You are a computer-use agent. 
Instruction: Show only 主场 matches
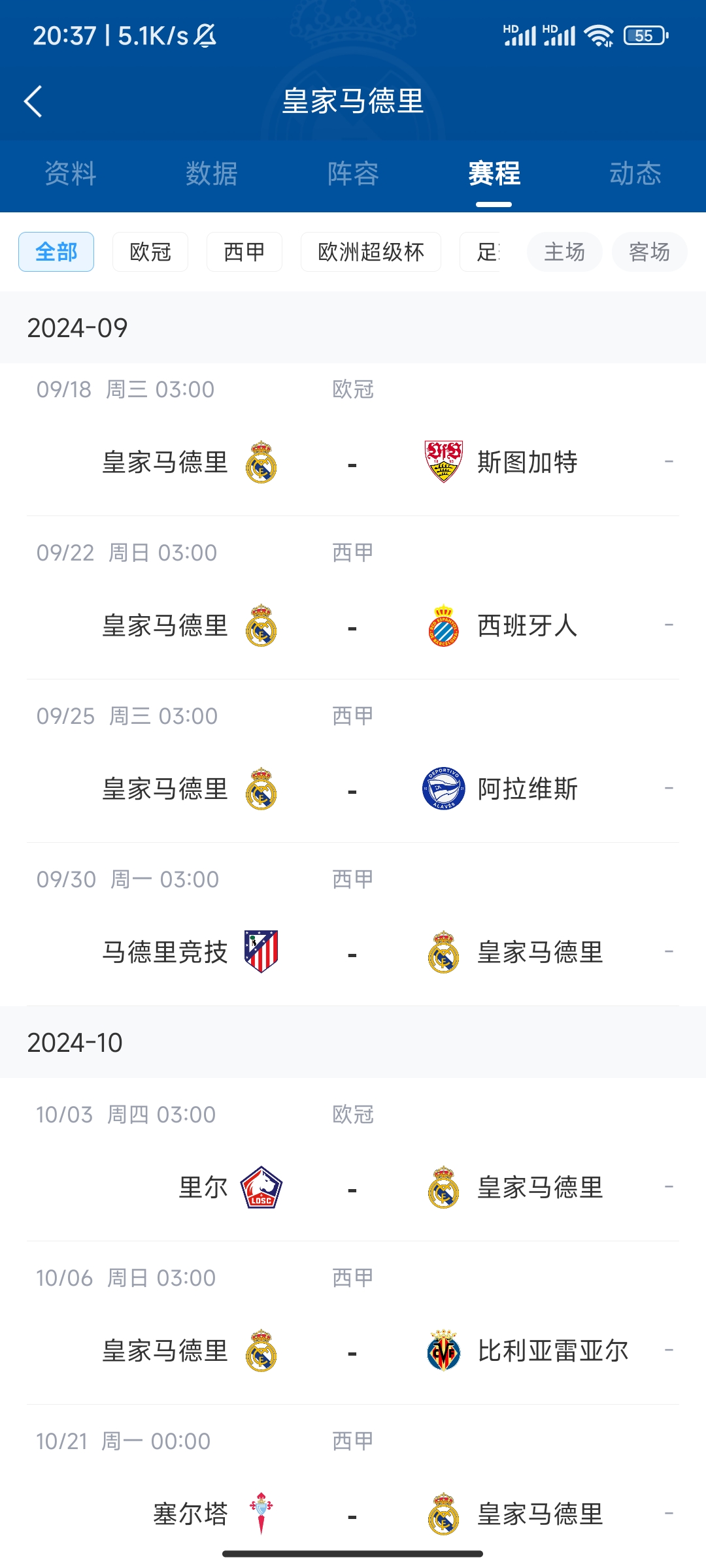(565, 252)
